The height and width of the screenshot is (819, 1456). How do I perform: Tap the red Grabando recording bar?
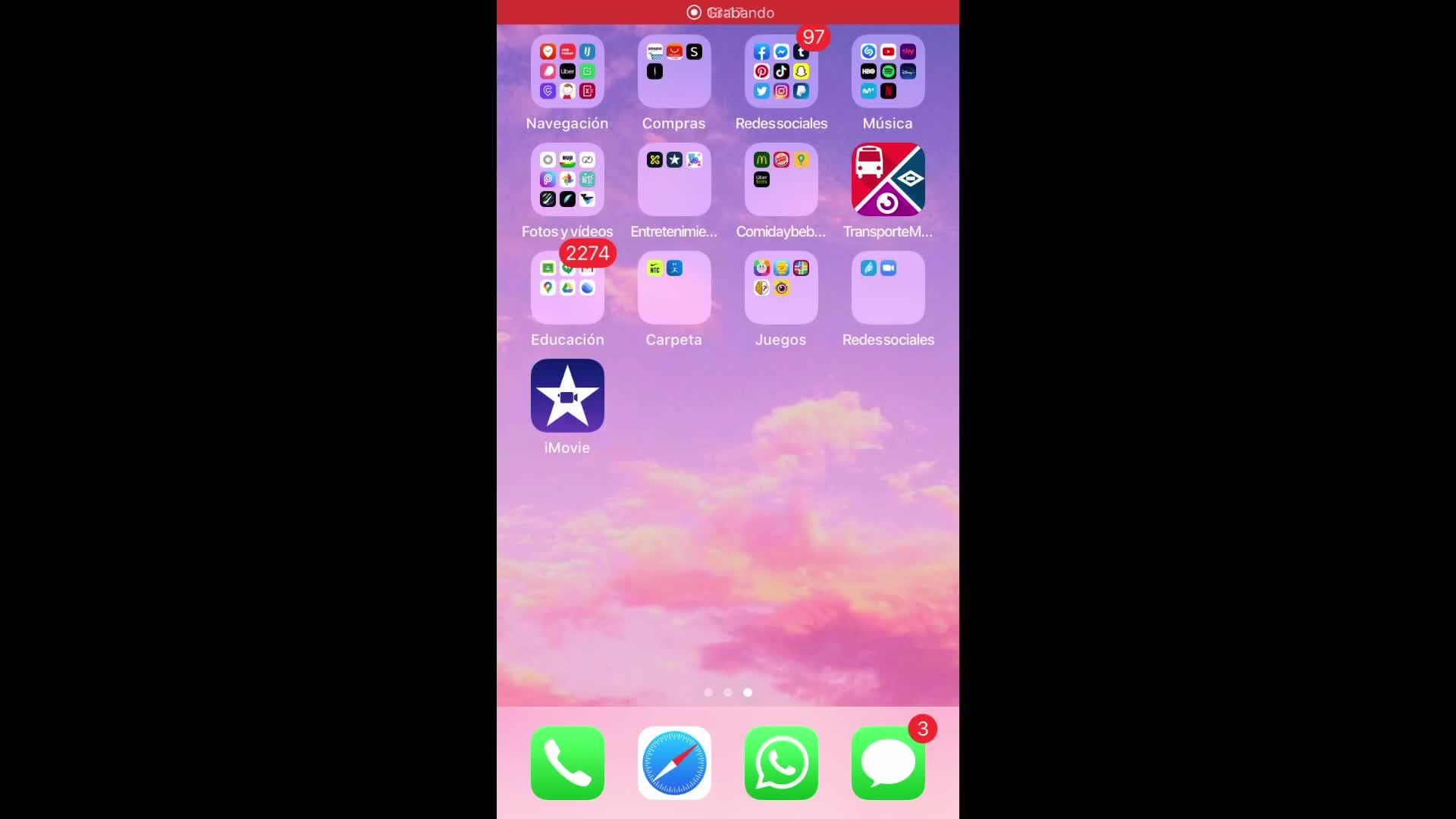[728, 12]
